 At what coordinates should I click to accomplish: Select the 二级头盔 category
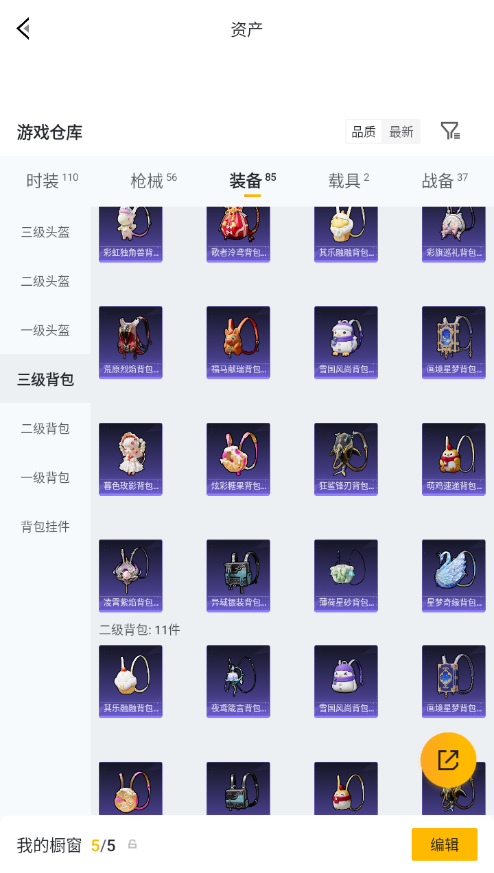pyautogui.click(x=45, y=281)
